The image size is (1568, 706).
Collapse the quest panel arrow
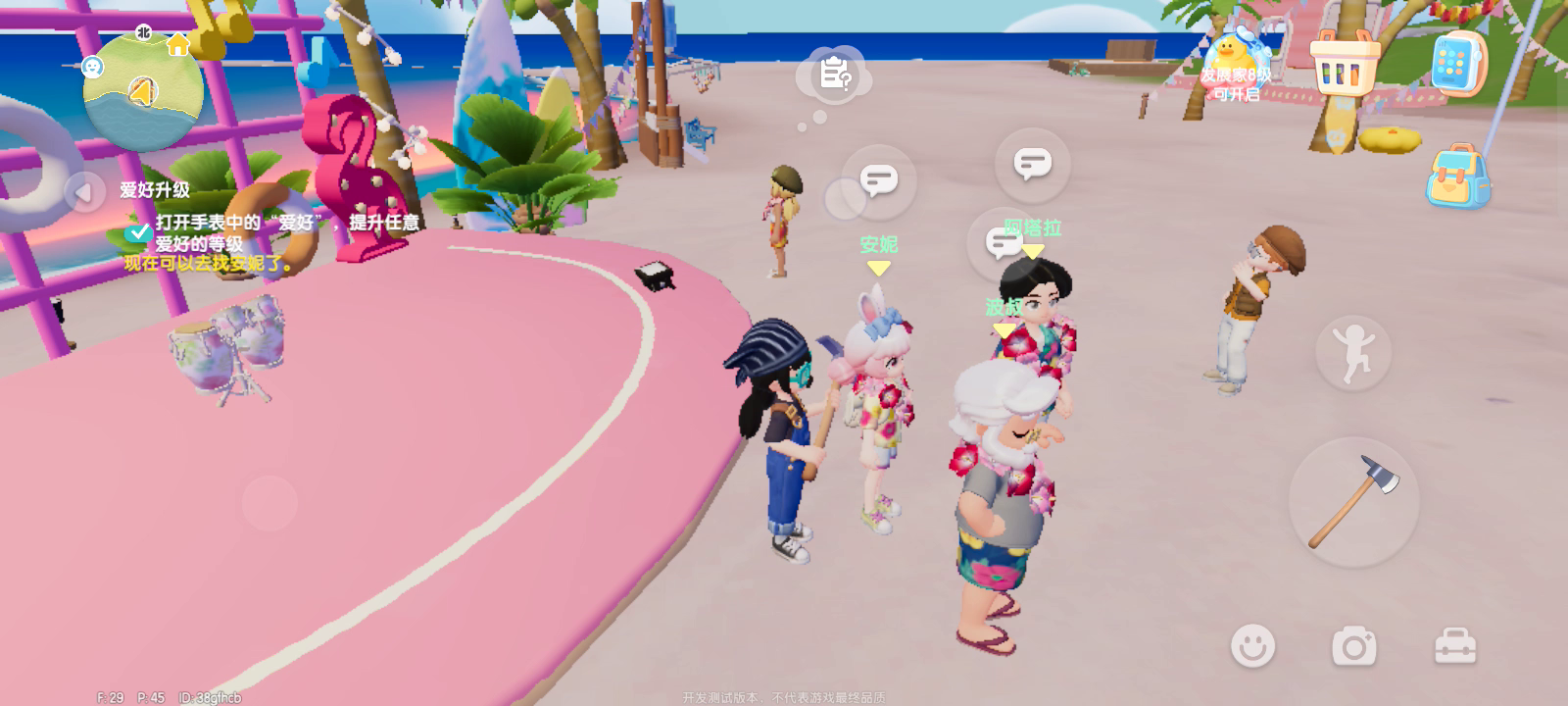84,191
